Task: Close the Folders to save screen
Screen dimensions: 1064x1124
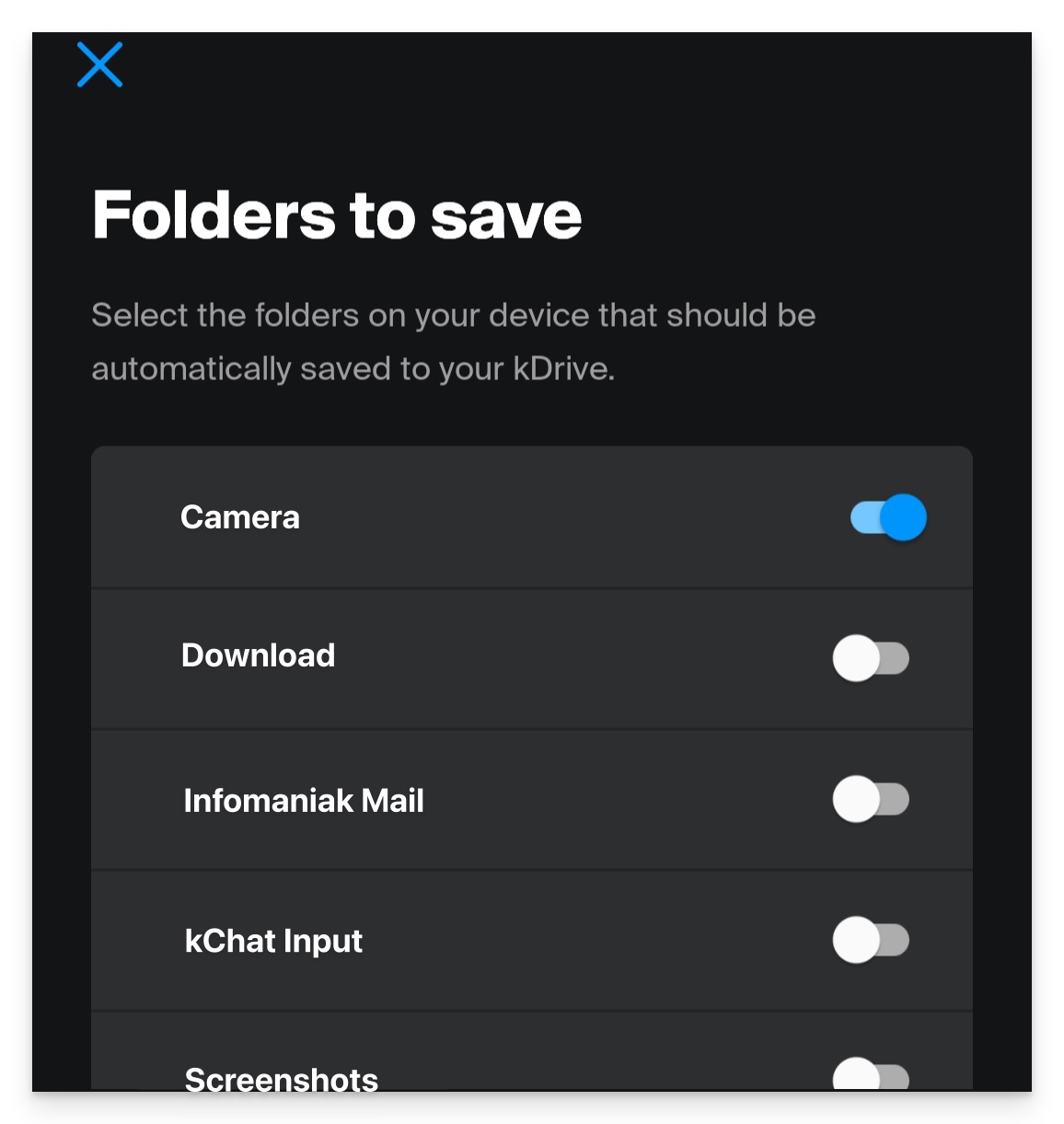Action: click(x=99, y=64)
